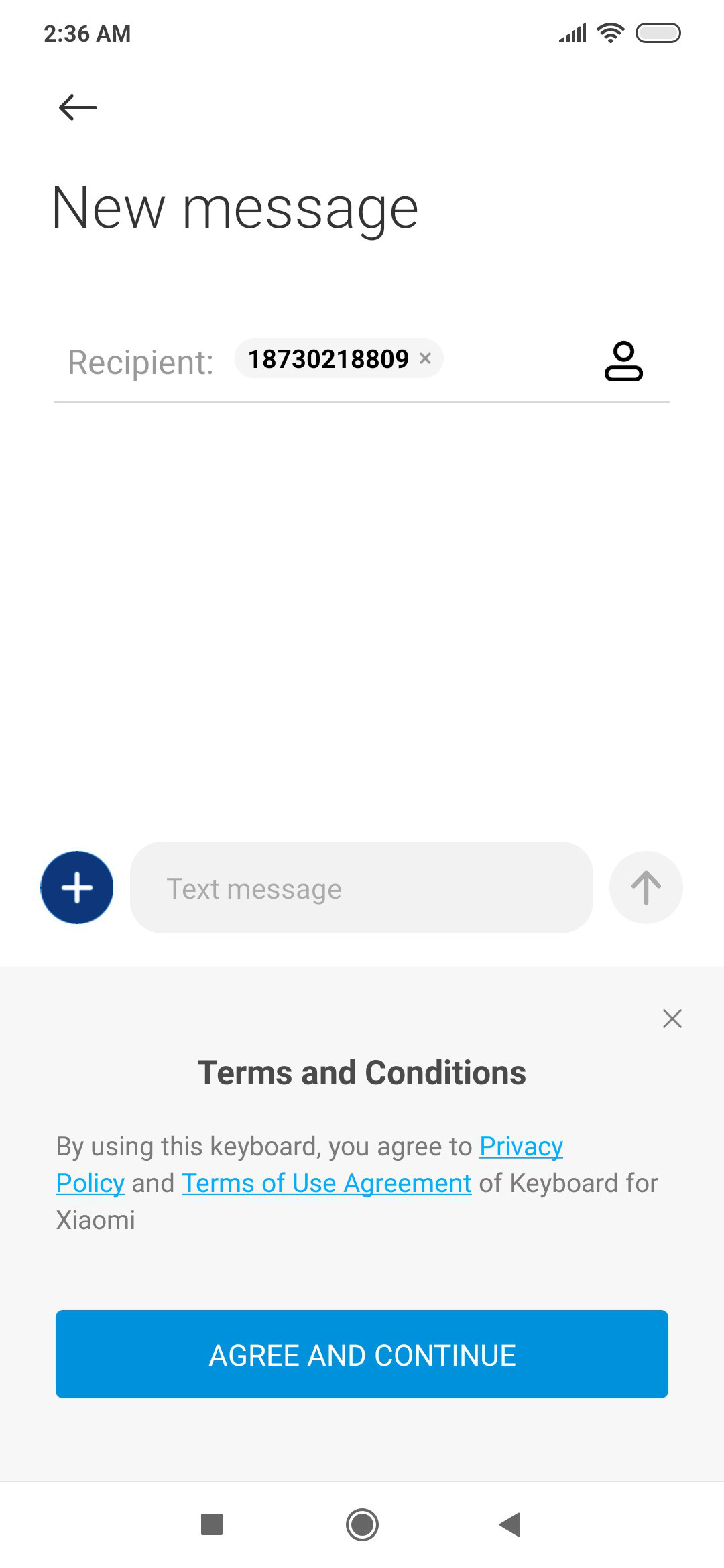Tap the Text message field
Image resolution: width=724 pixels, height=1568 pixels.
coord(361,888)
